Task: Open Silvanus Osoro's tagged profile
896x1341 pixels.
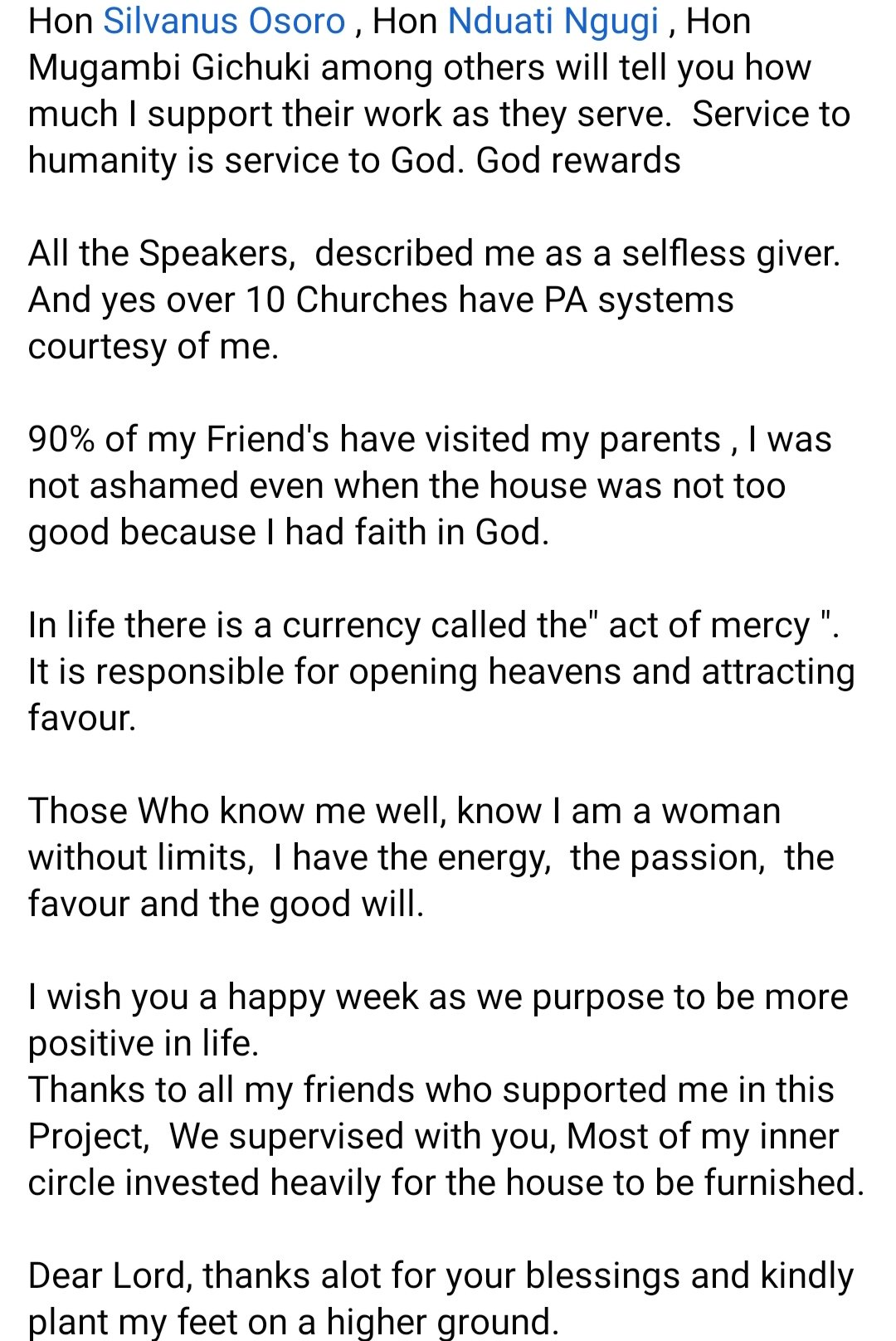Action: tap(224, 21)
